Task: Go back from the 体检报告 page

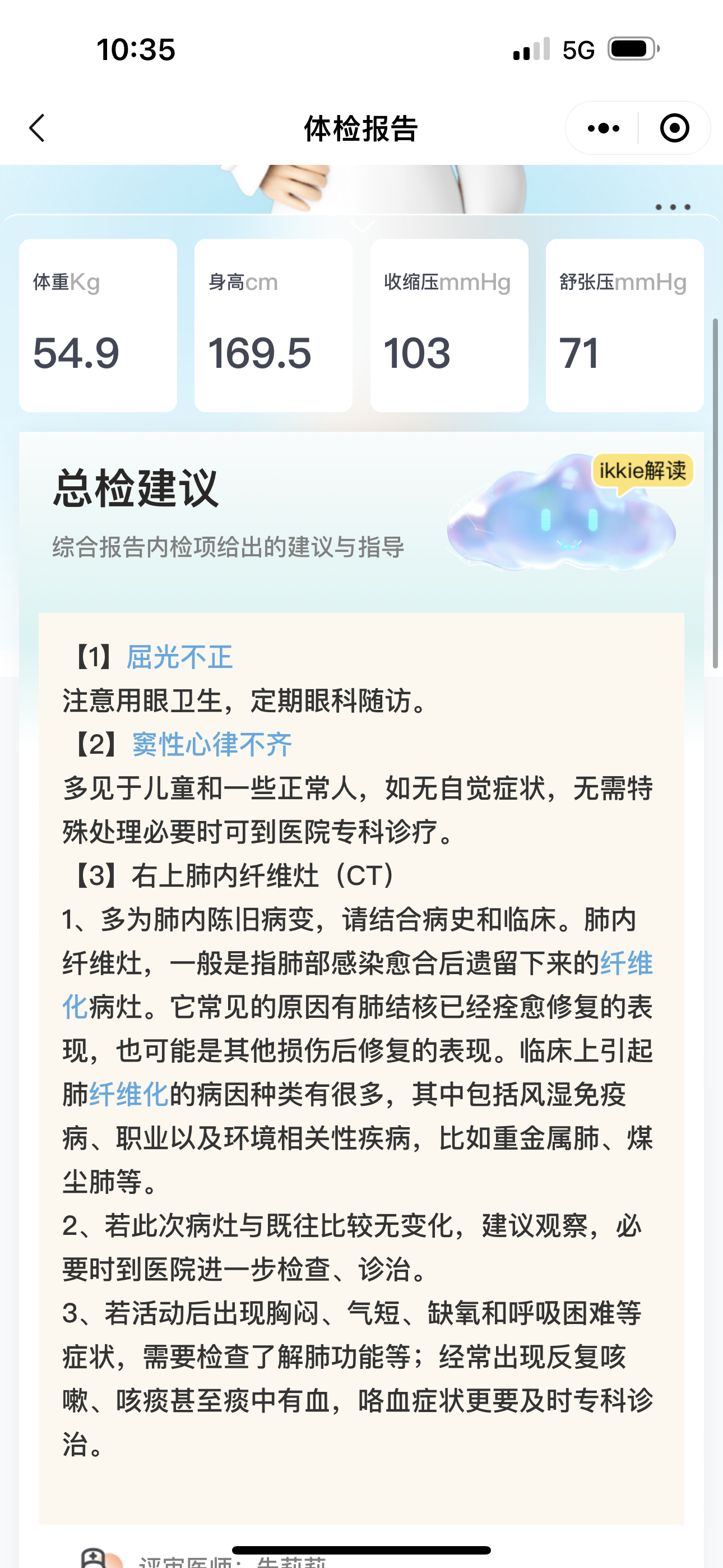Action: point(38,128)
